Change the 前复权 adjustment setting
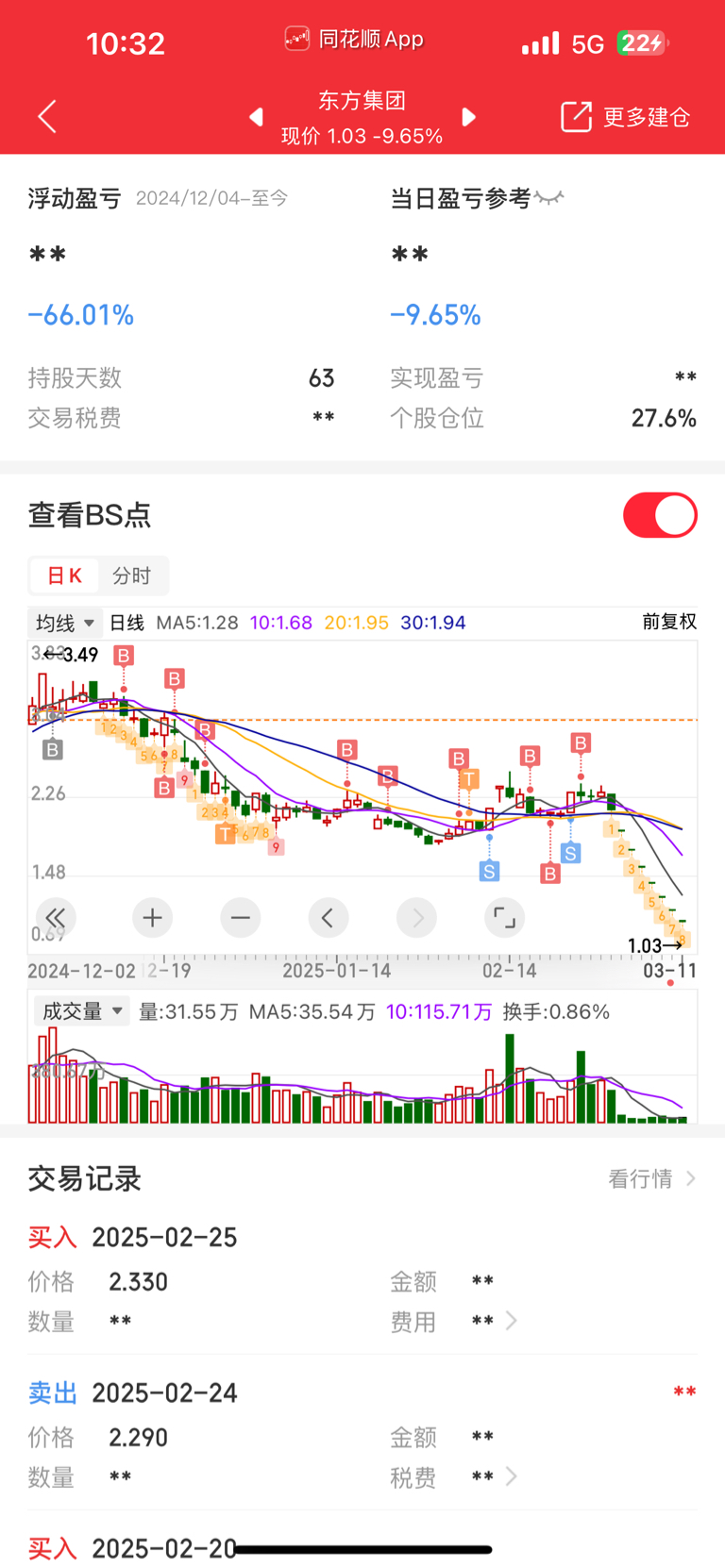Screen dimensions: 725x1568 (x=668, y=622)
